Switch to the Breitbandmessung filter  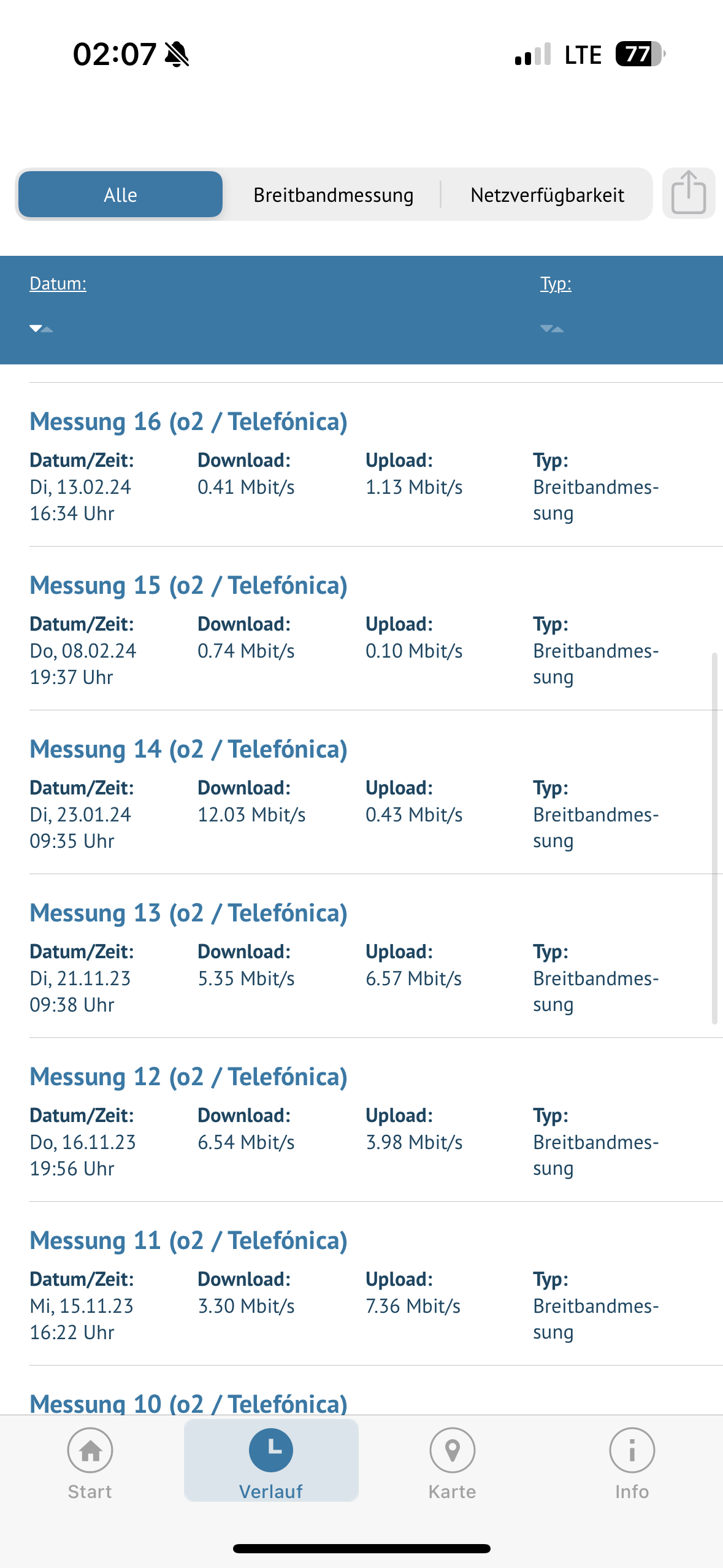pos(333,194)
